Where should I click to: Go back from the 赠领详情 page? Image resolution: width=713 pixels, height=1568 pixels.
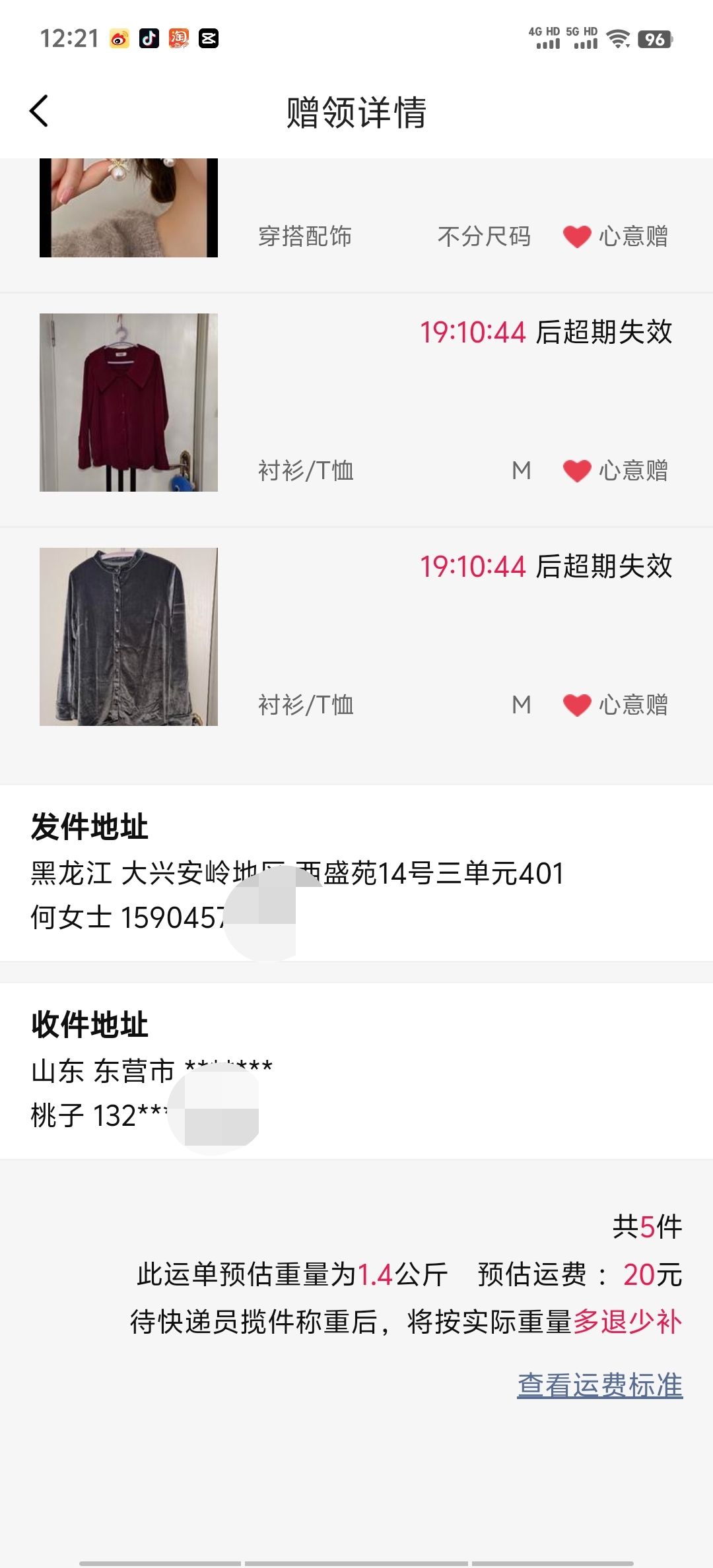(40, 111)
